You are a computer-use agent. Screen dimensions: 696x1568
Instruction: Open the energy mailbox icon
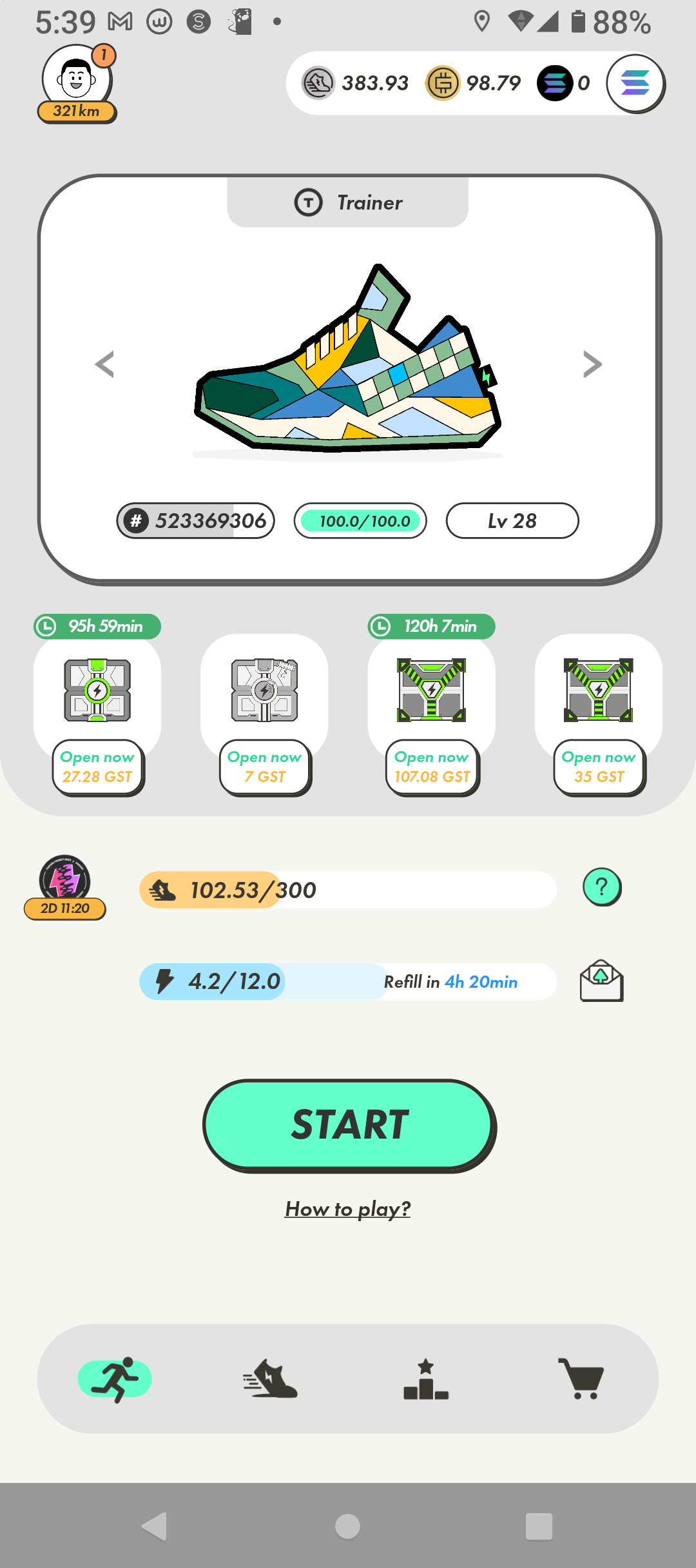tap(601, 981)
